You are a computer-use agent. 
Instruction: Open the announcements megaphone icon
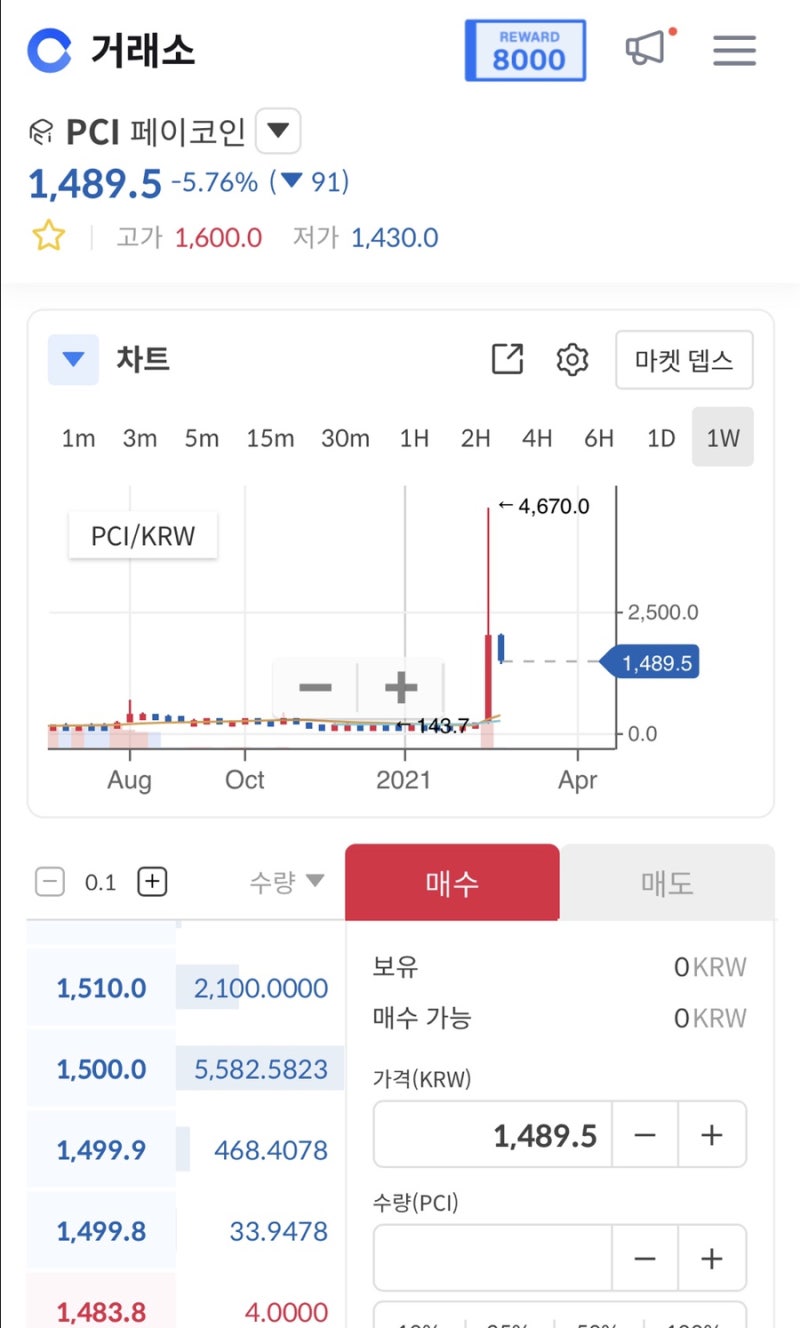[x=648, y=48]
